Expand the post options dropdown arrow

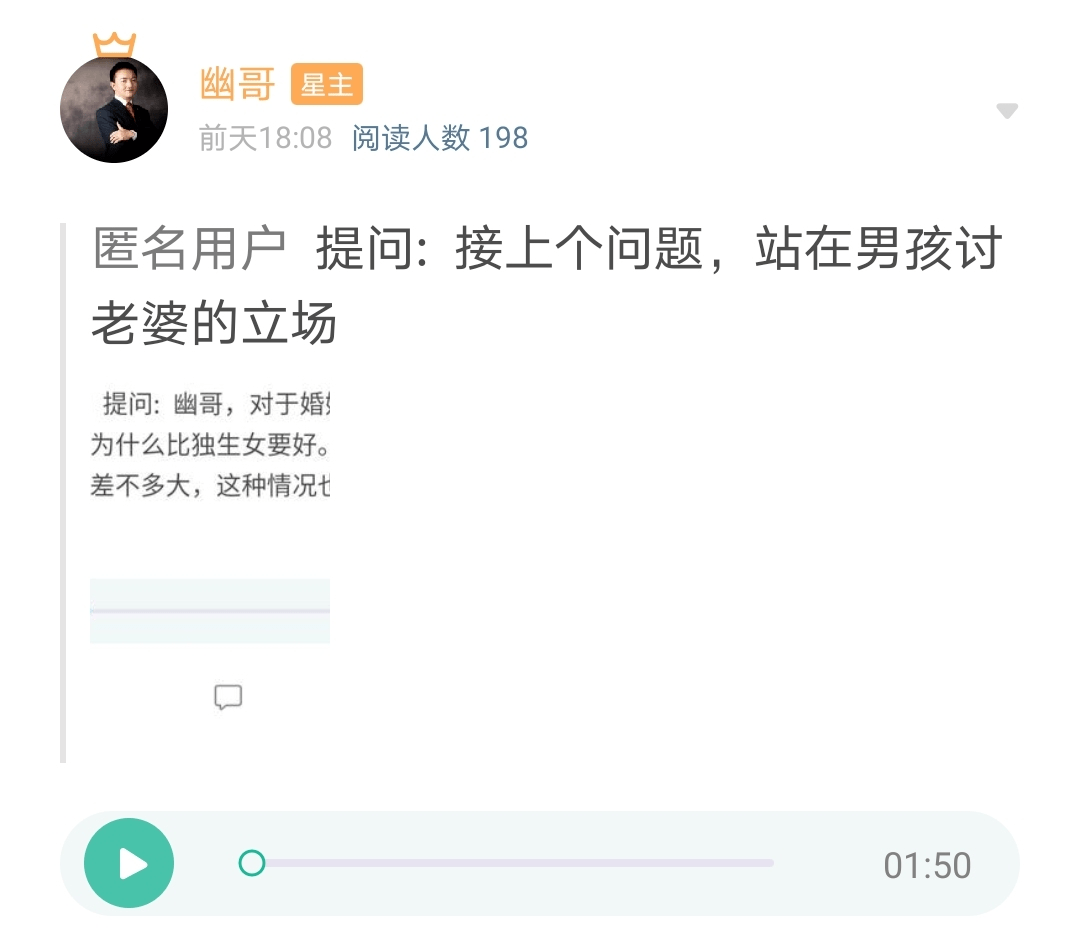(x=1006, y=111)
